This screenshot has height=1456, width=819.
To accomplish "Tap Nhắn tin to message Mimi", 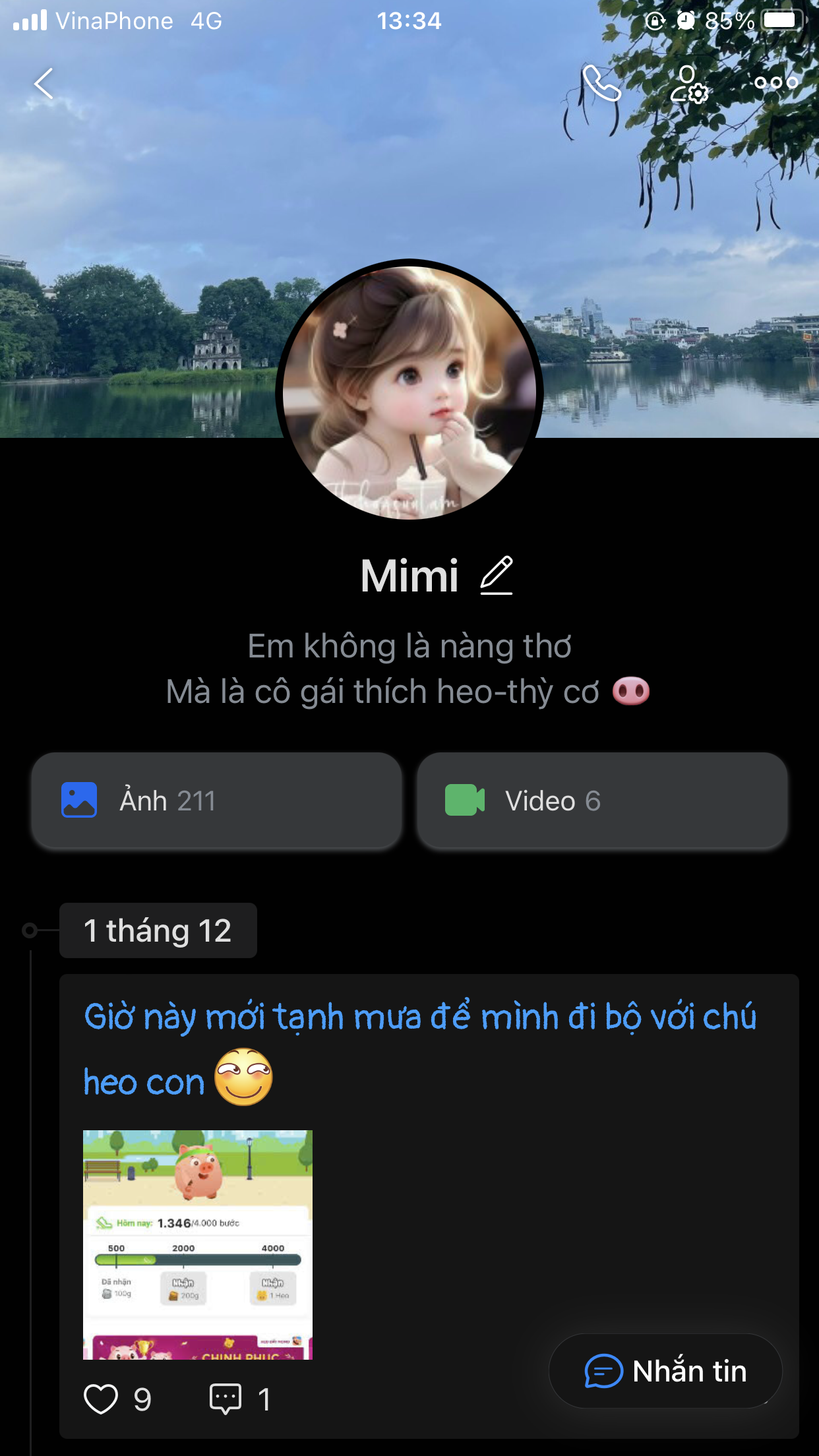I will click(x=665, y=1371).
